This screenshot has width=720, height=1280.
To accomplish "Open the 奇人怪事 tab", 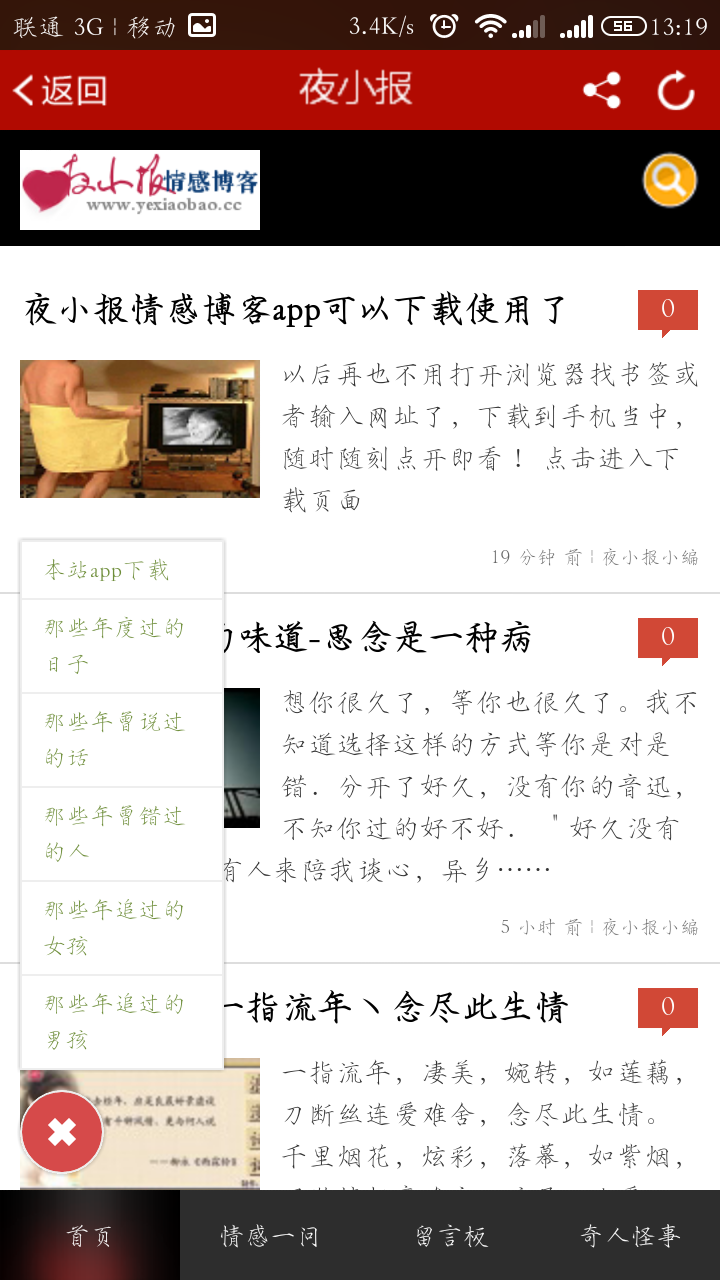I will pyautogui.click(x=630, y=1236).
